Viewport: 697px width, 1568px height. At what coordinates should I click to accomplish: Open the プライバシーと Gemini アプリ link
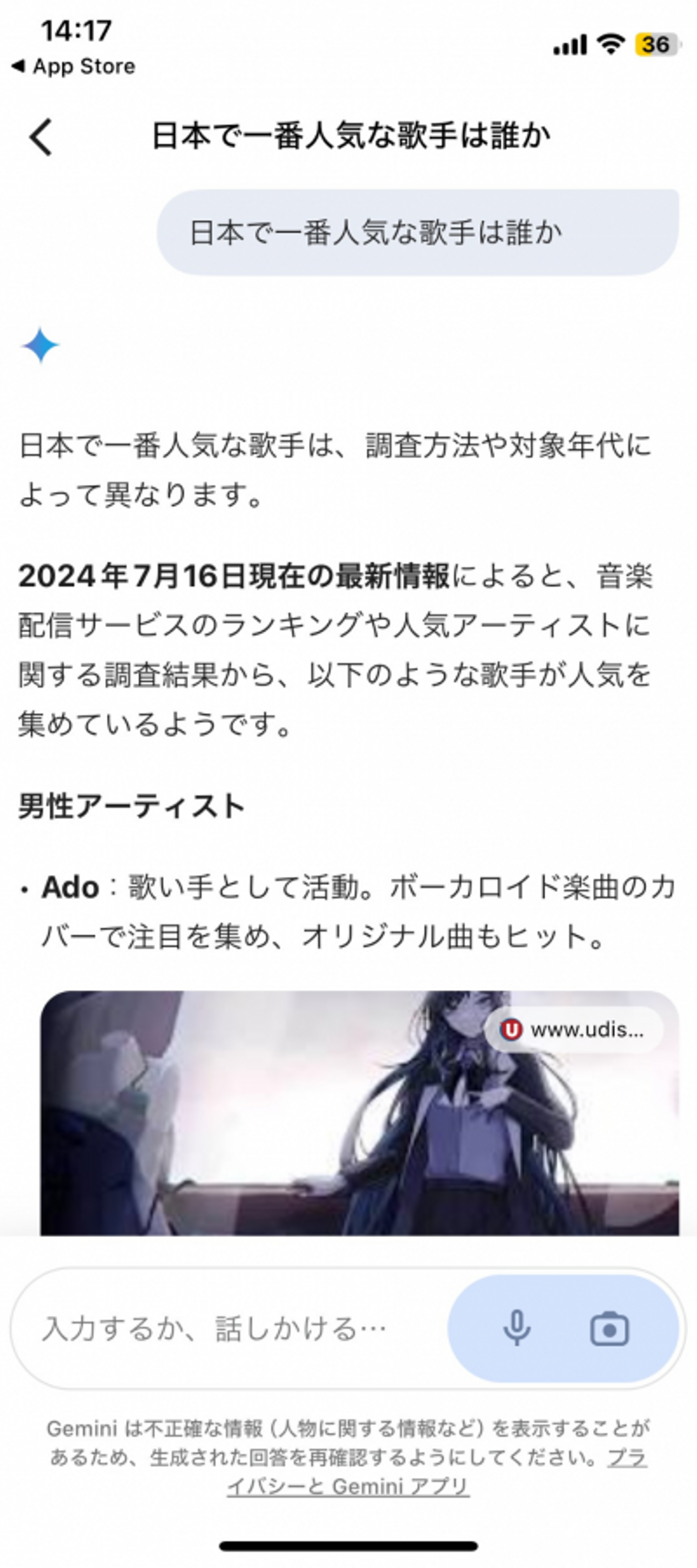click(x=348, y=1486)
